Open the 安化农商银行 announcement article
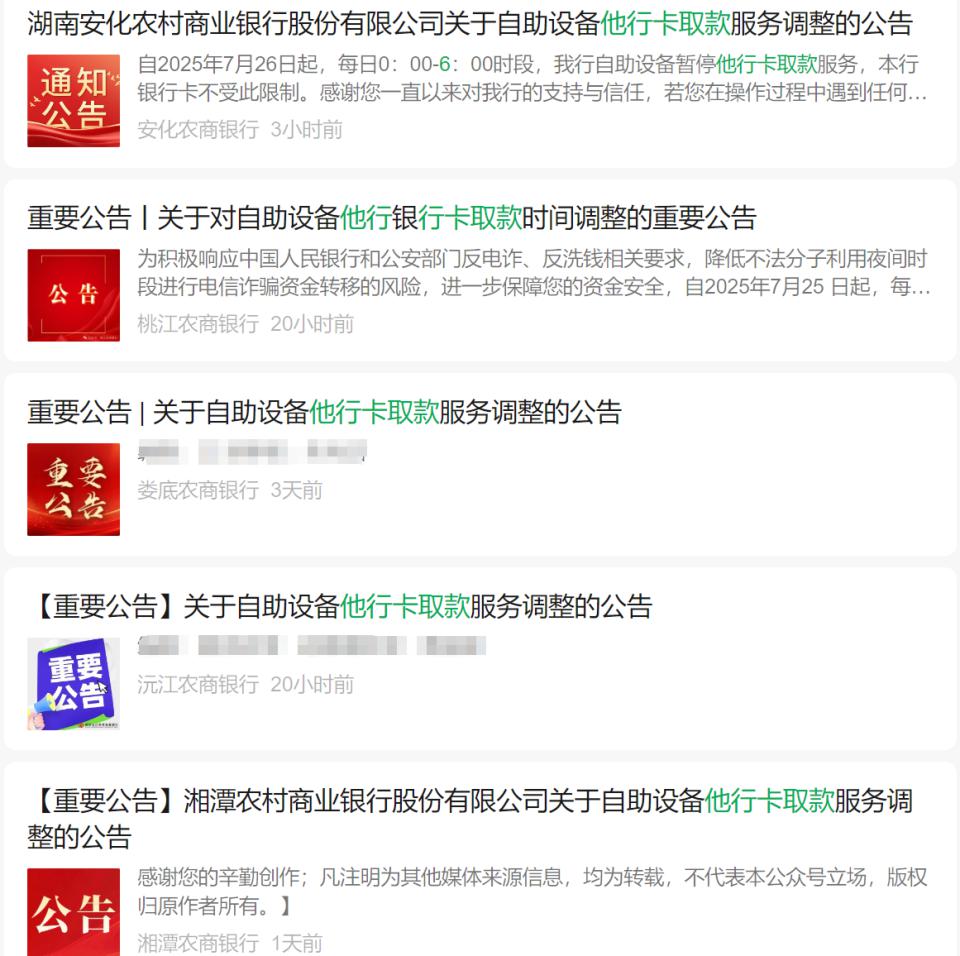This screenshot has width=960, height=956. tap(469, 23)
